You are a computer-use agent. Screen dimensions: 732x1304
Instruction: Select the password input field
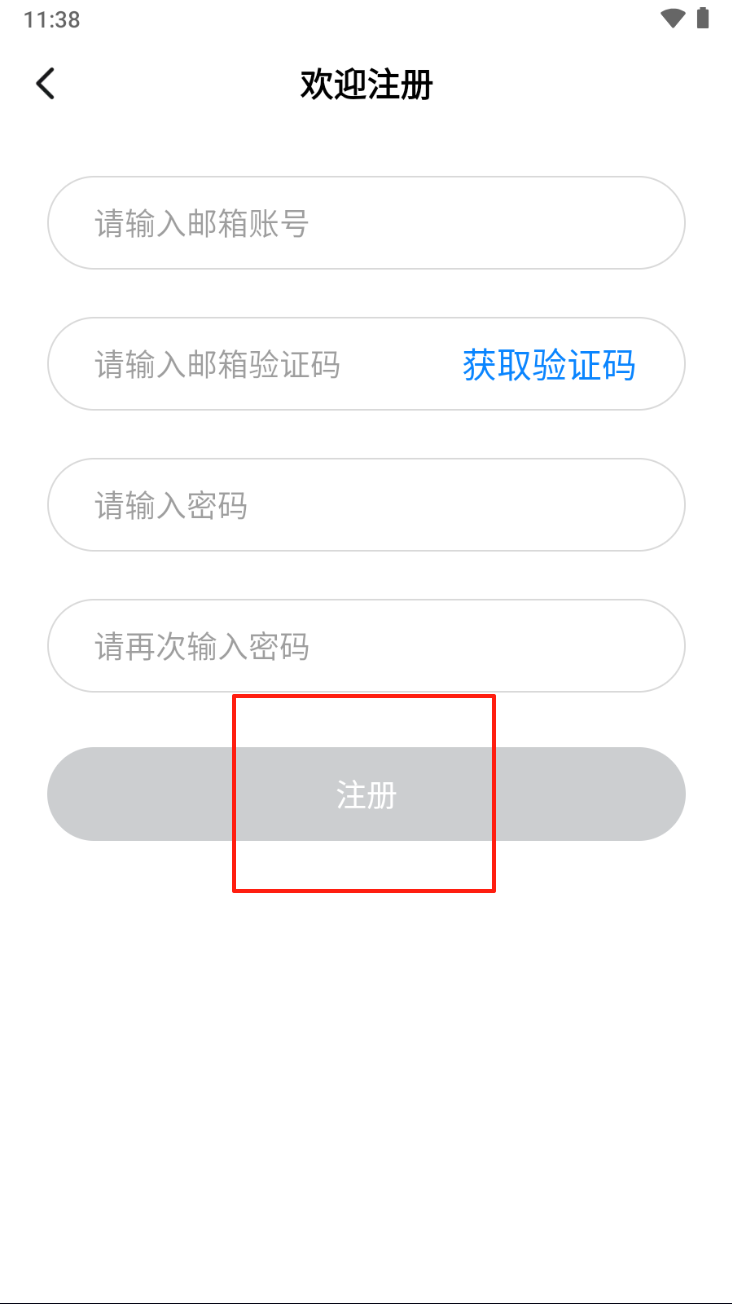tap(366, 505)
